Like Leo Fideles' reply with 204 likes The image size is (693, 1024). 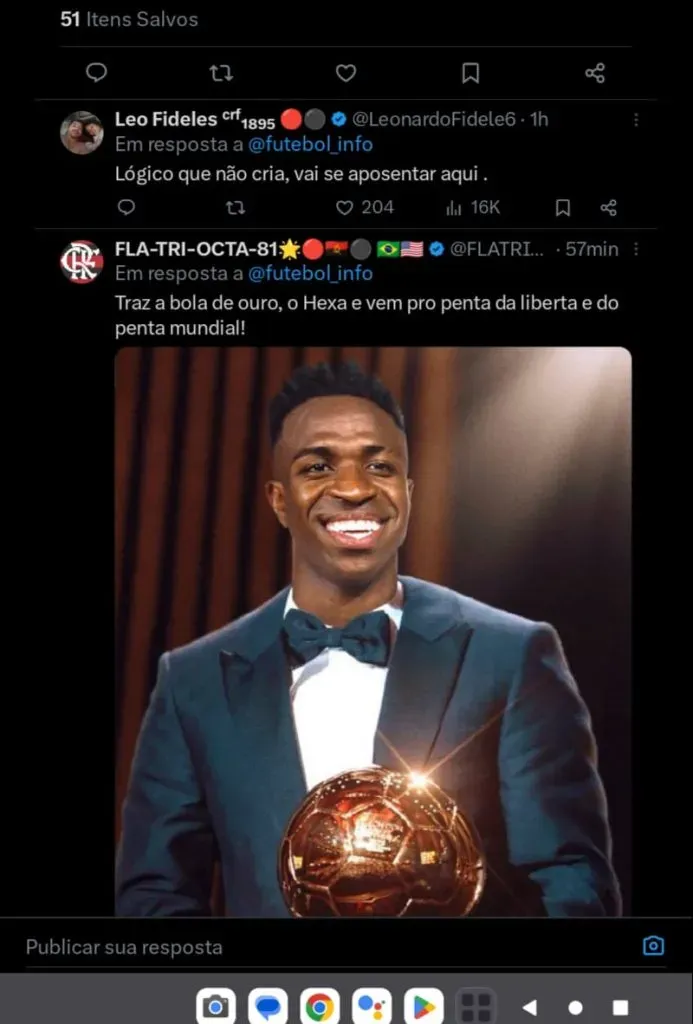(x=345, y=207)
